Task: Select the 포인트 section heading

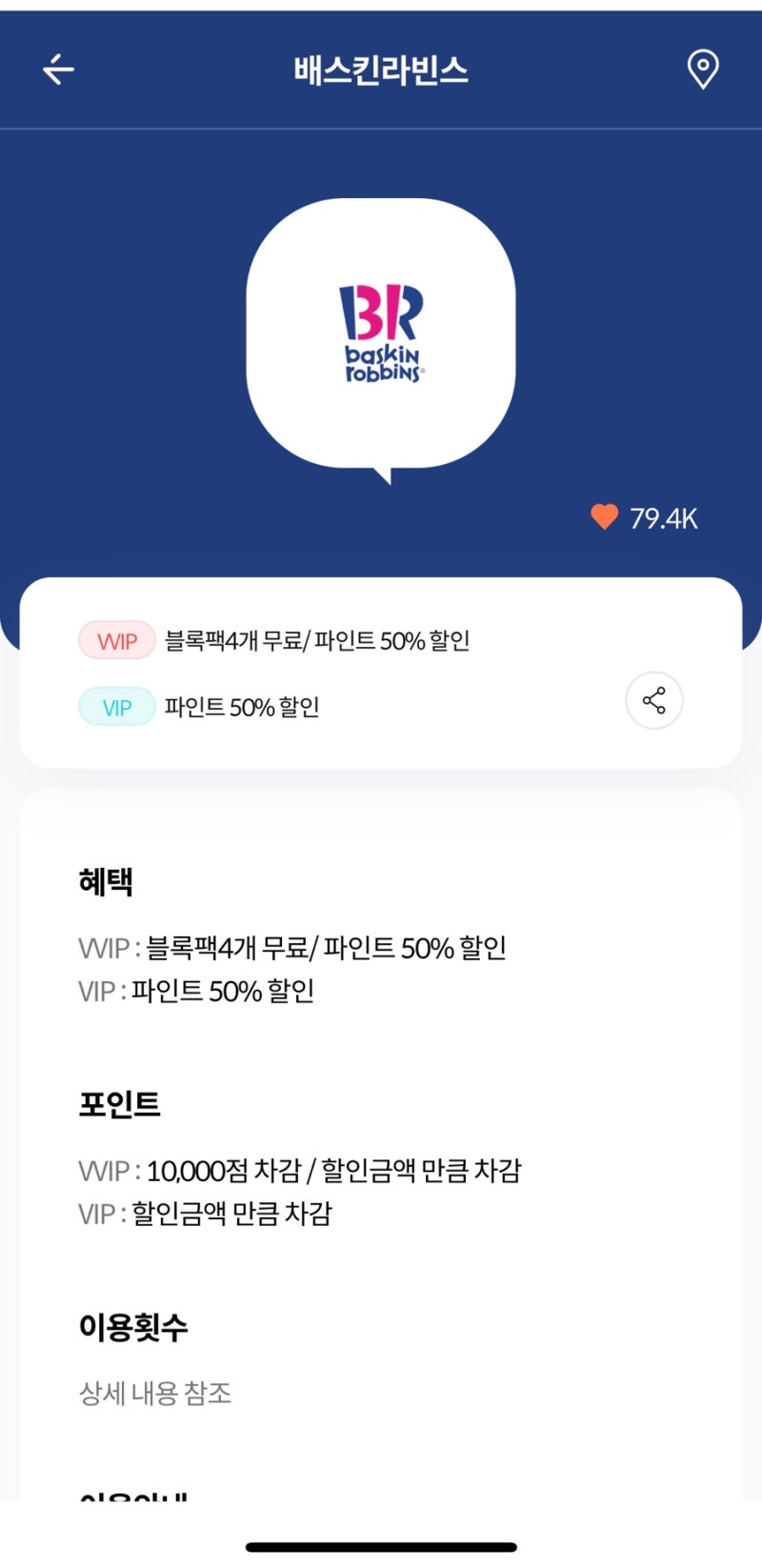Action: point(121,1104)
